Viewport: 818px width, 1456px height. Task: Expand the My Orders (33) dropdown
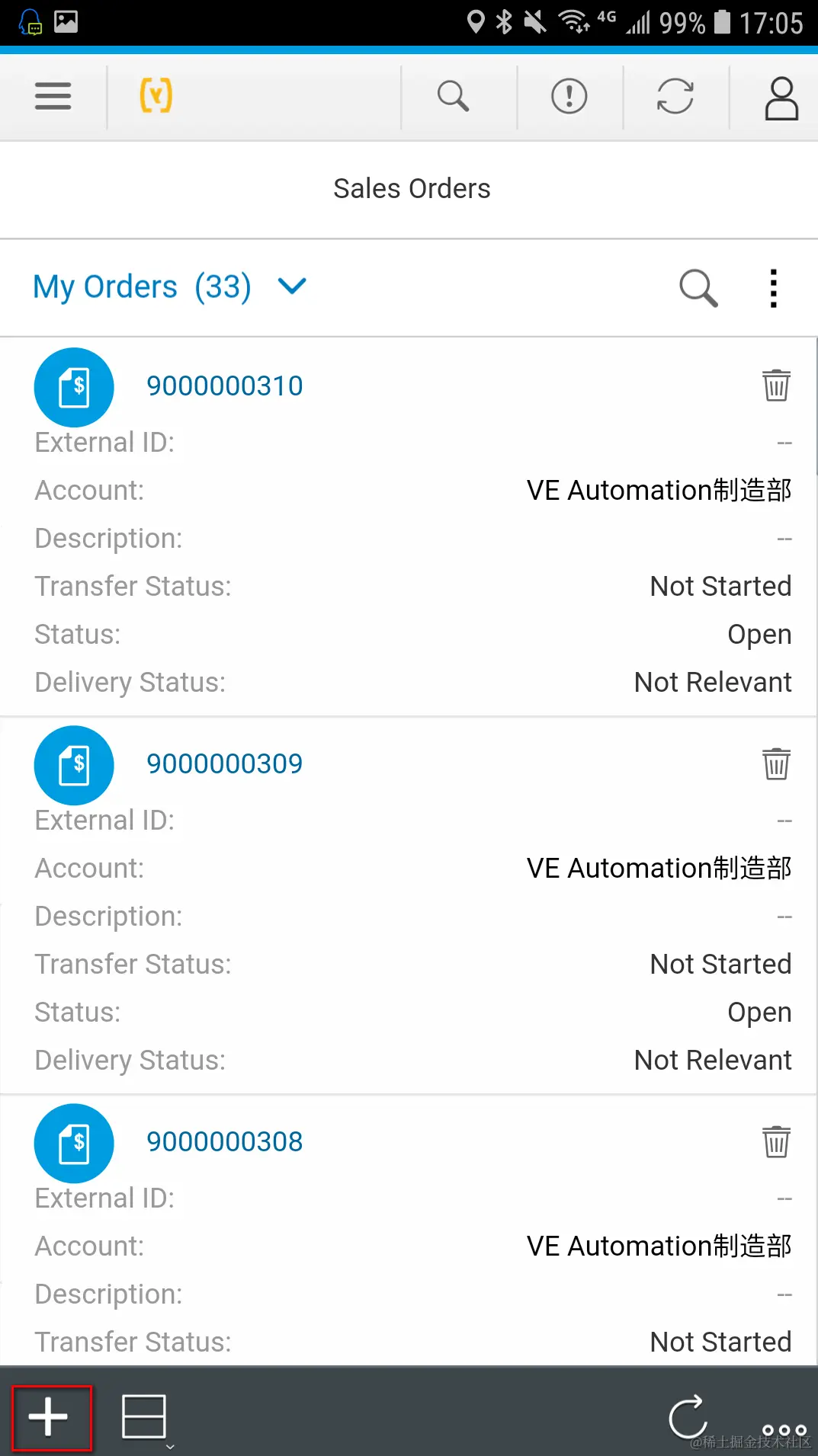[293, 286]
